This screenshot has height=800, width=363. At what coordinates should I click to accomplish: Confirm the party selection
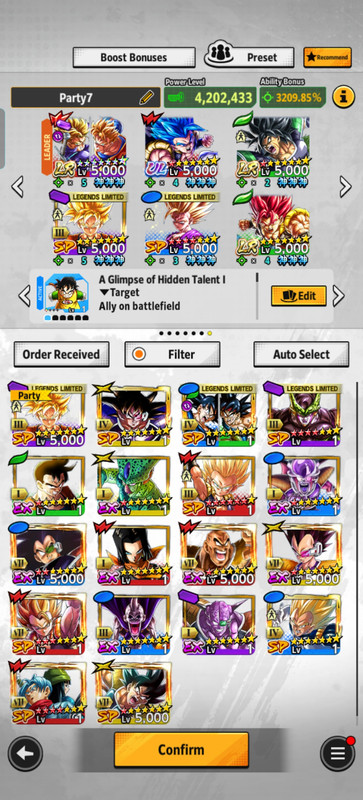[x=181, y=749]
